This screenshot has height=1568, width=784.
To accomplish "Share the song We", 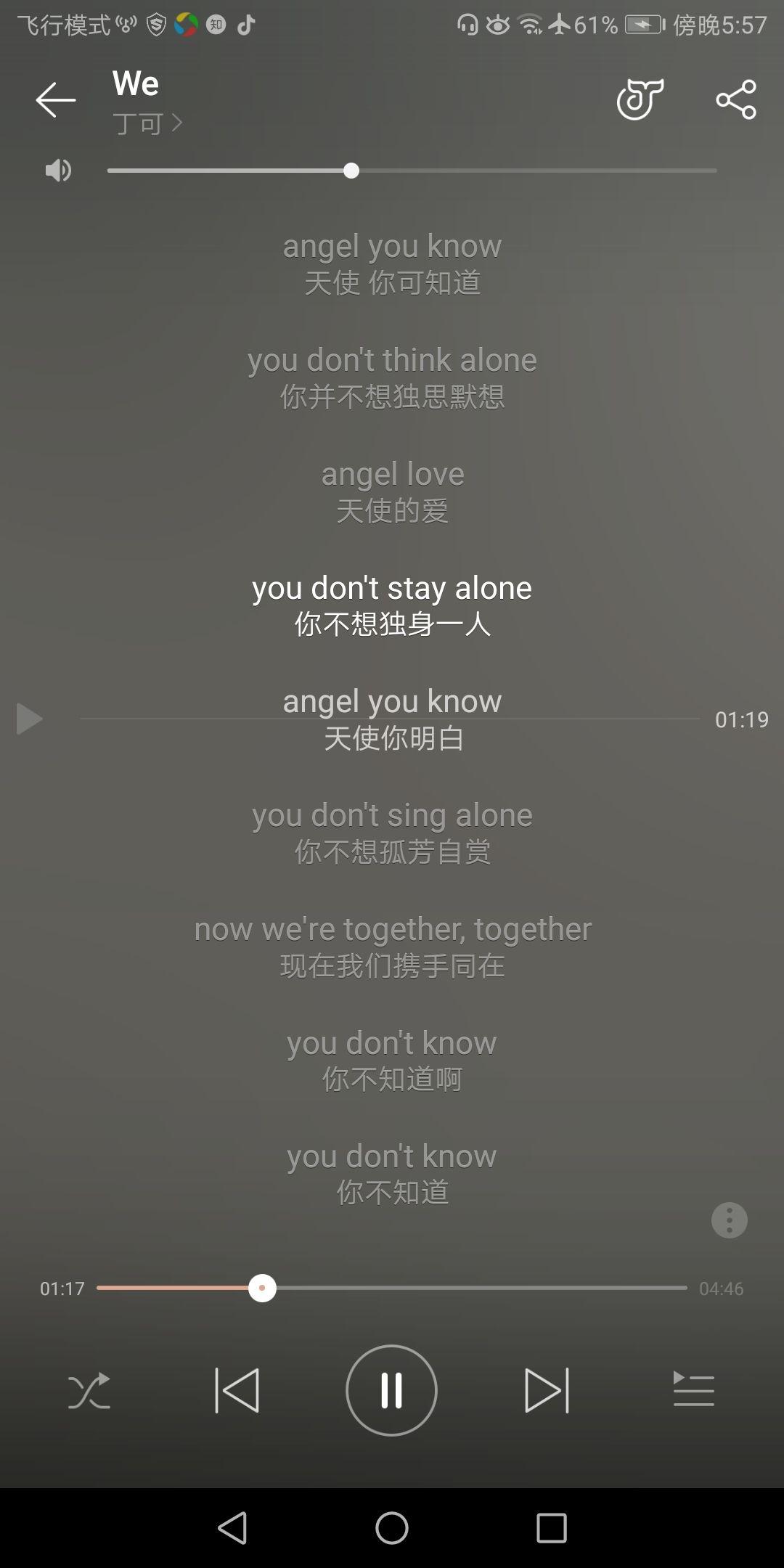I will tap(735, 99).
